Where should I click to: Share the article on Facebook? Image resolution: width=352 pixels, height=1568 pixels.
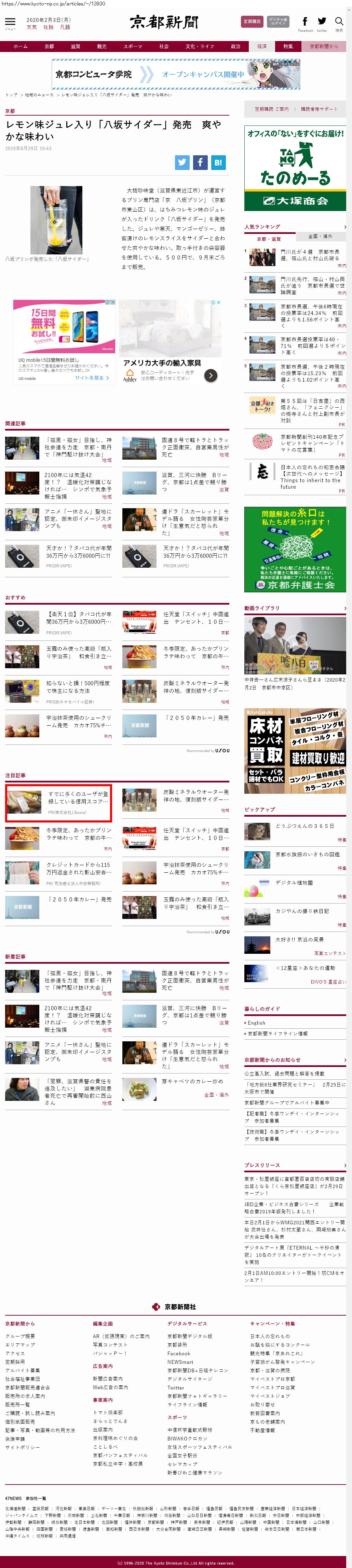[200, 162]
